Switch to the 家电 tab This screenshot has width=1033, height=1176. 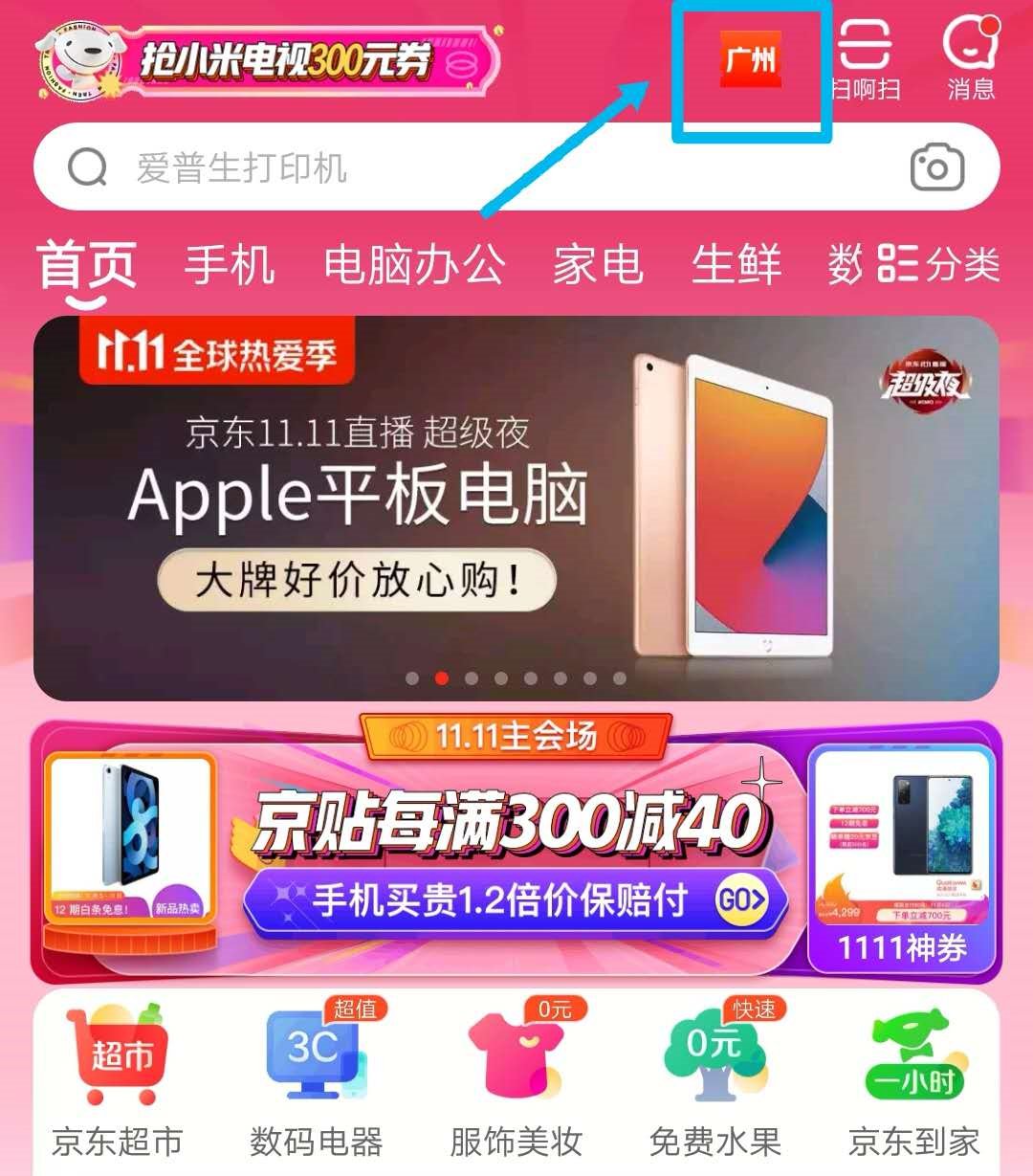598,265
